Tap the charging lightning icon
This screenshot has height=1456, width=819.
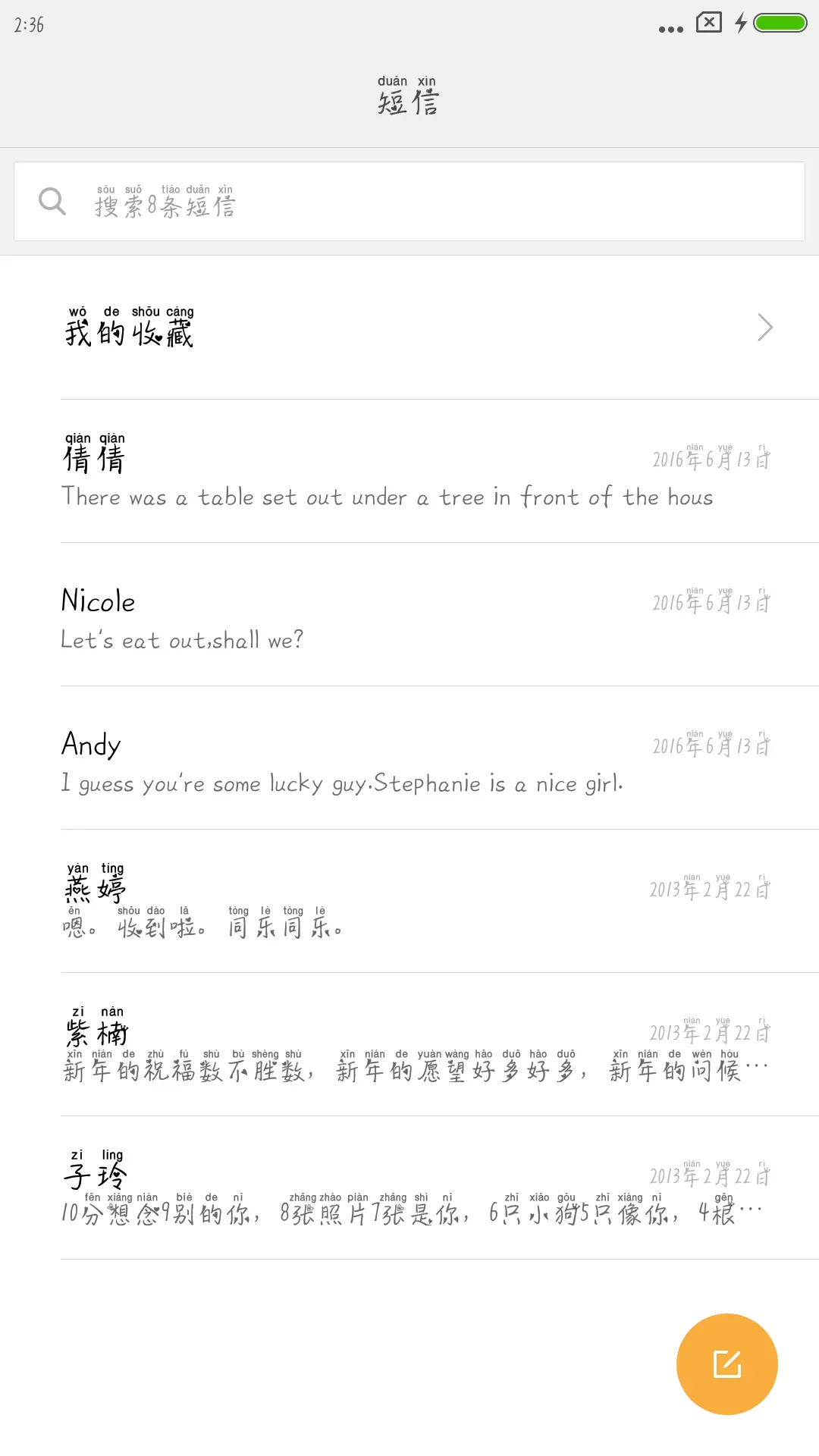(x=741, y=23)
